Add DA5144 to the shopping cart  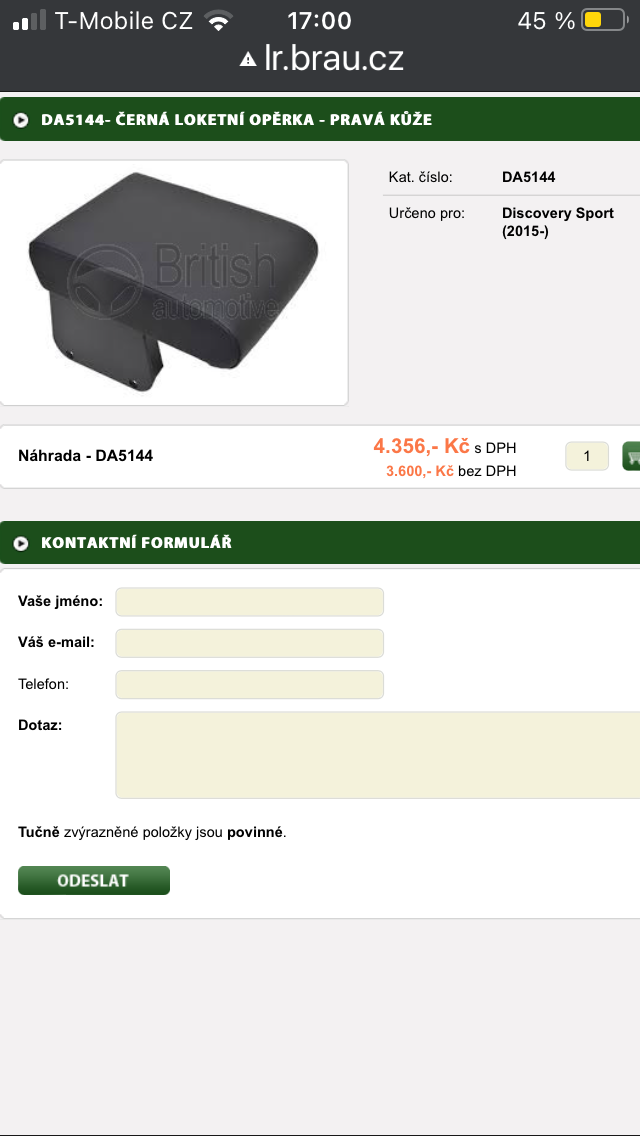click(631, 456)
